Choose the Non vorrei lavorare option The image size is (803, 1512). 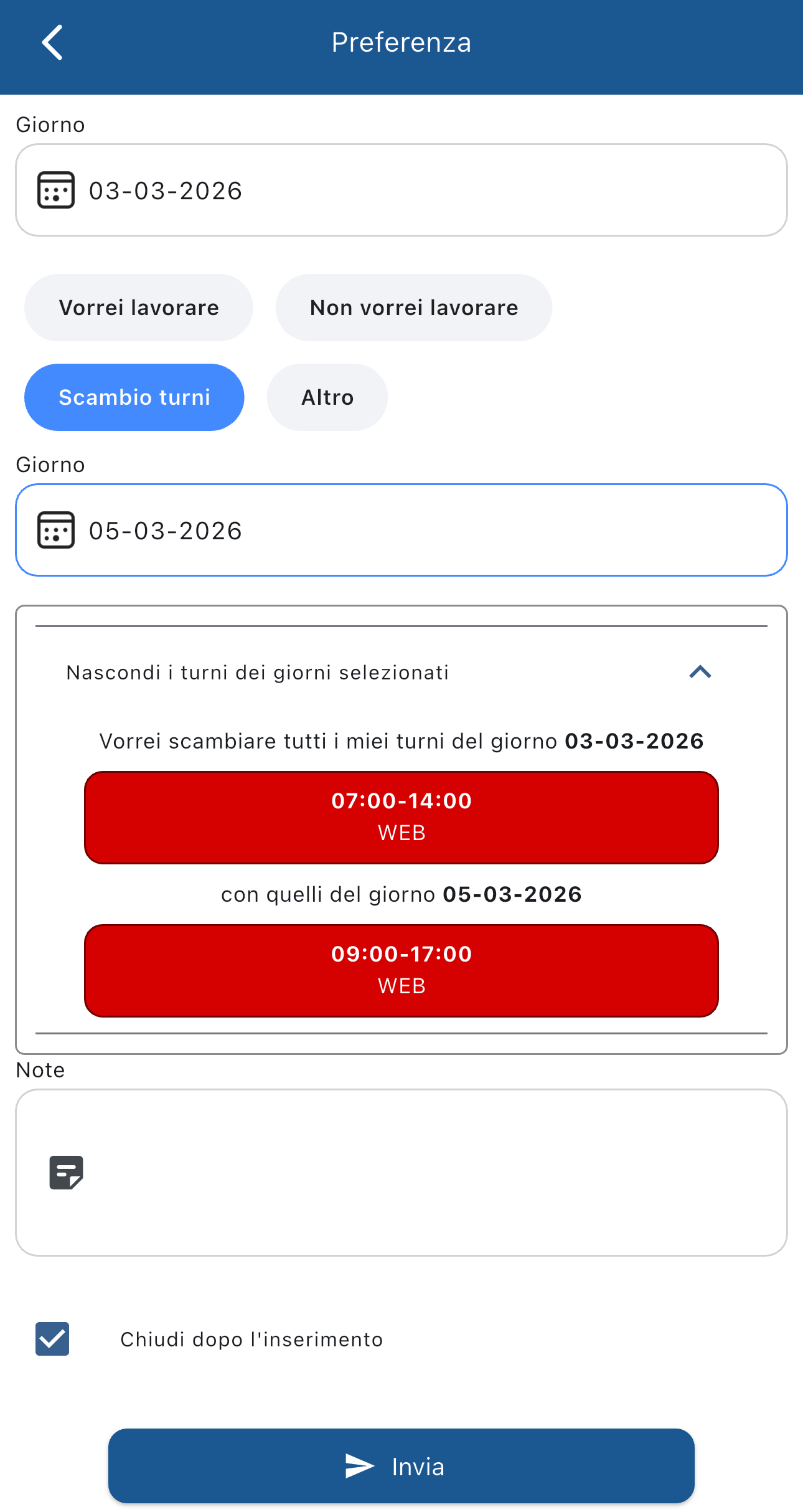click(x=413, y=308)
